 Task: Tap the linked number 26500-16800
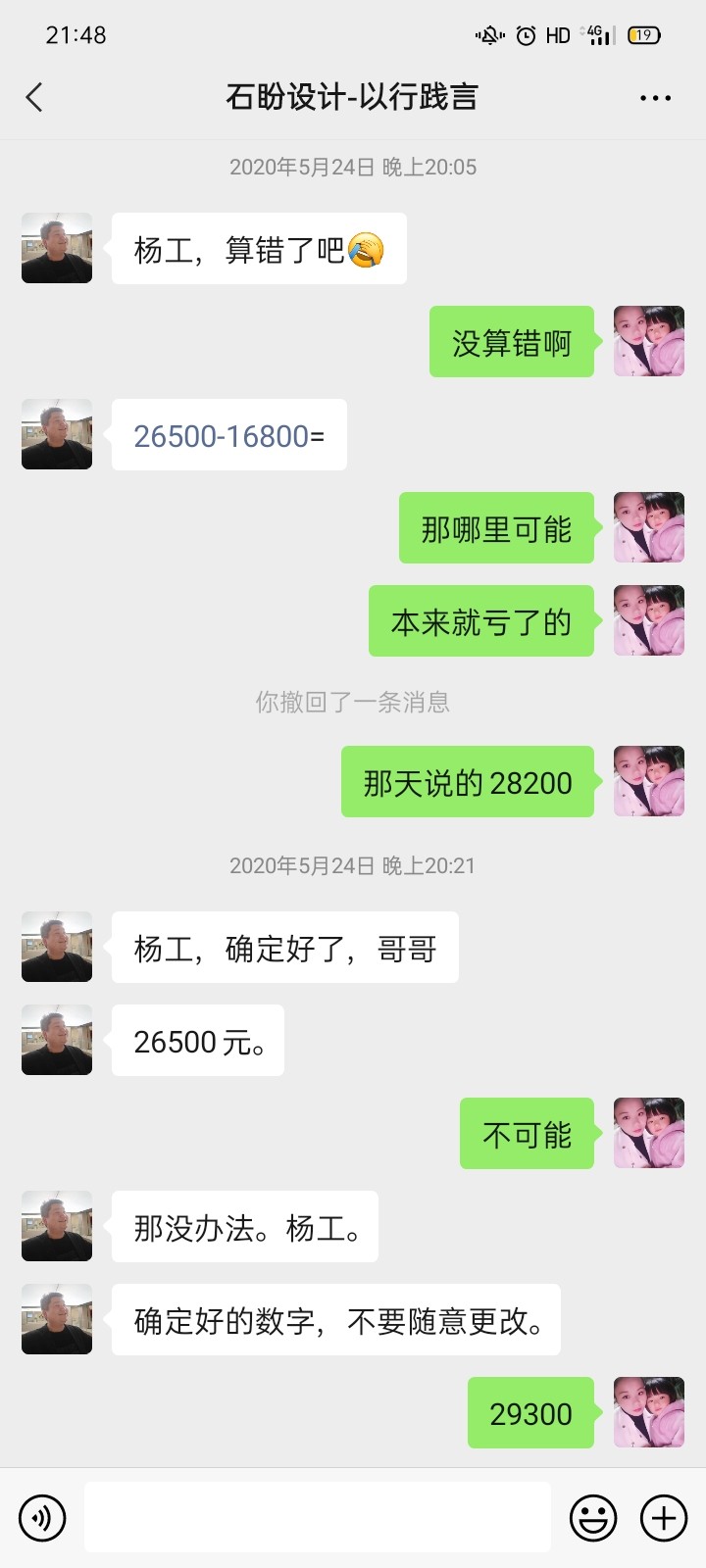pyautogui.click(x=221, y=435)
